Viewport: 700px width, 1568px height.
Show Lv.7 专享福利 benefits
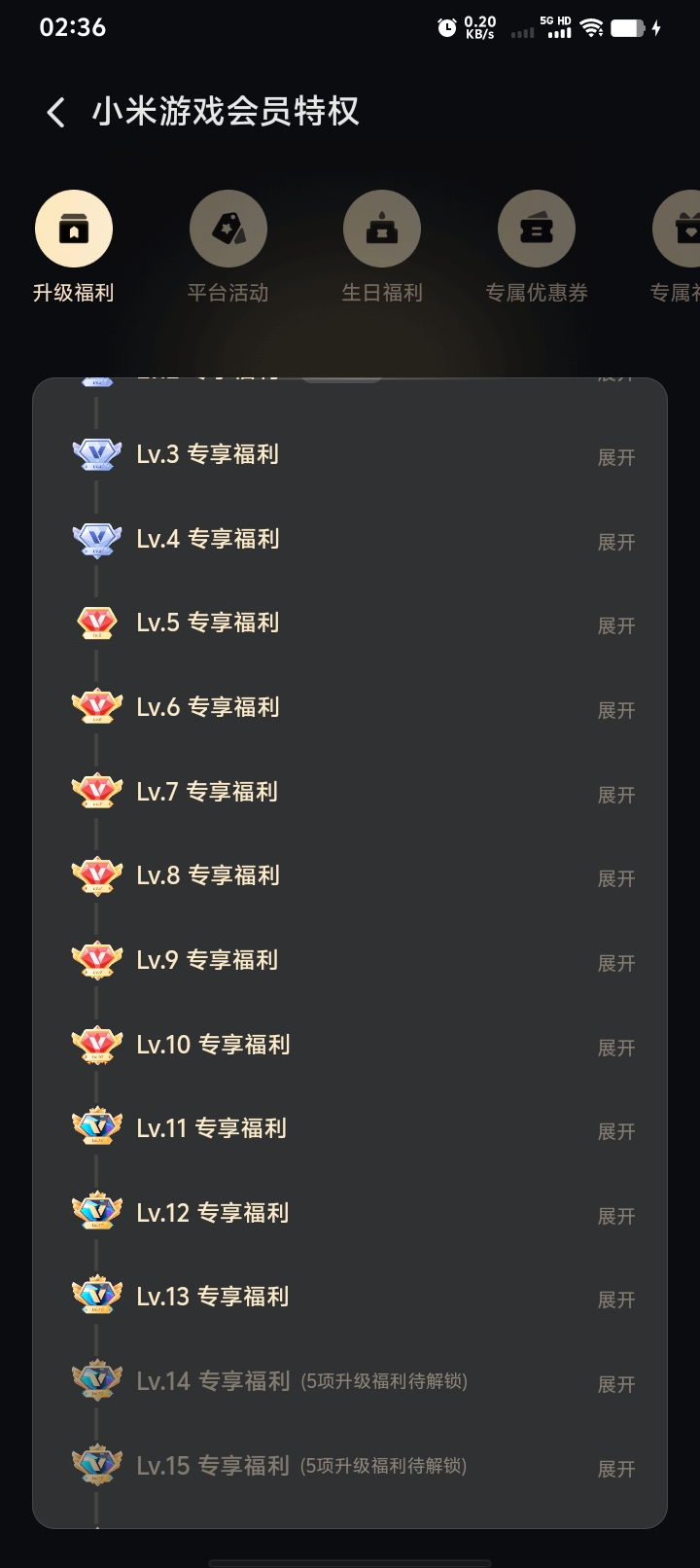click(615, 795)
